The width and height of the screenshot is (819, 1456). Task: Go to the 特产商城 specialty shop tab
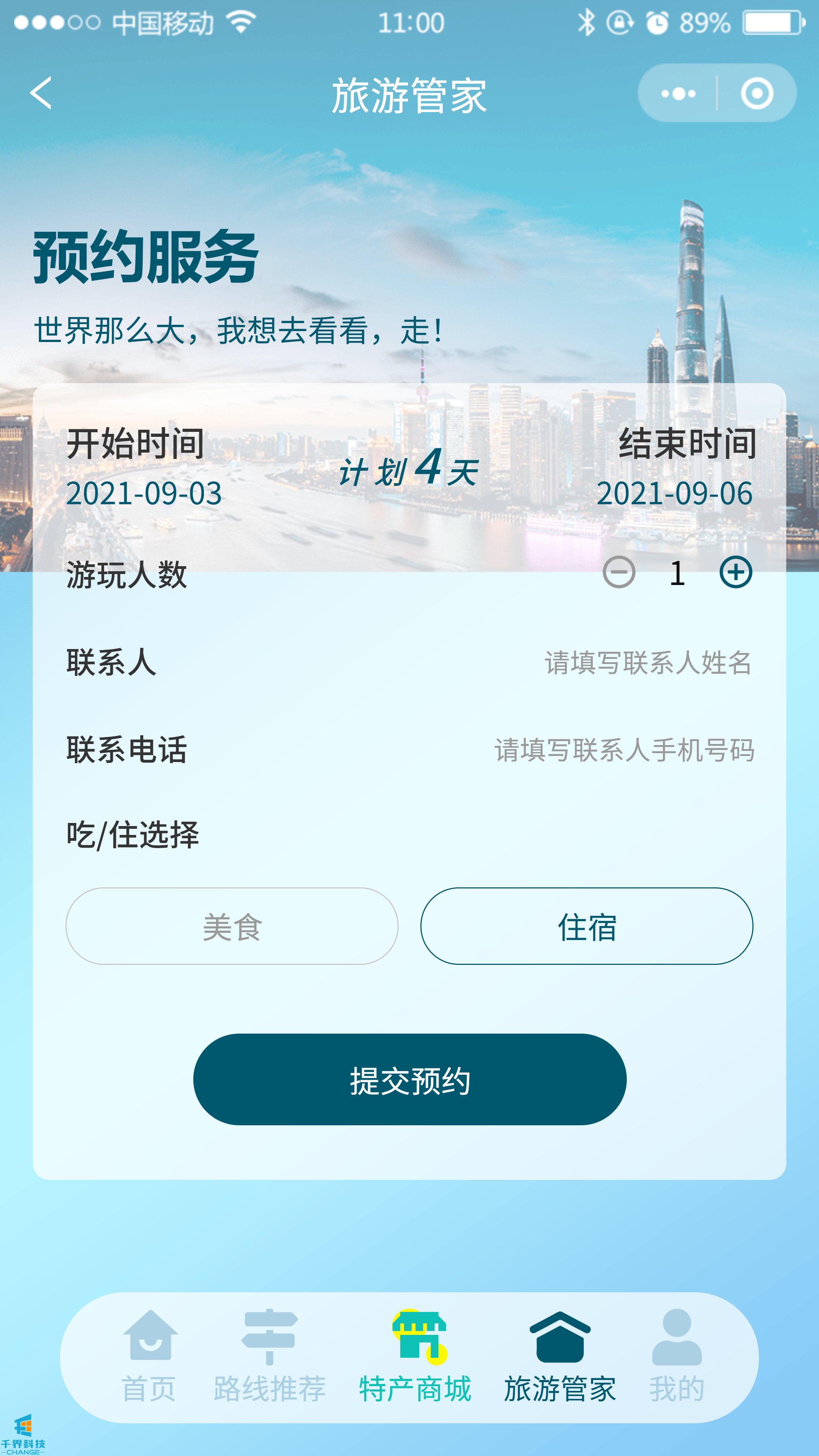coord(415,1357)
